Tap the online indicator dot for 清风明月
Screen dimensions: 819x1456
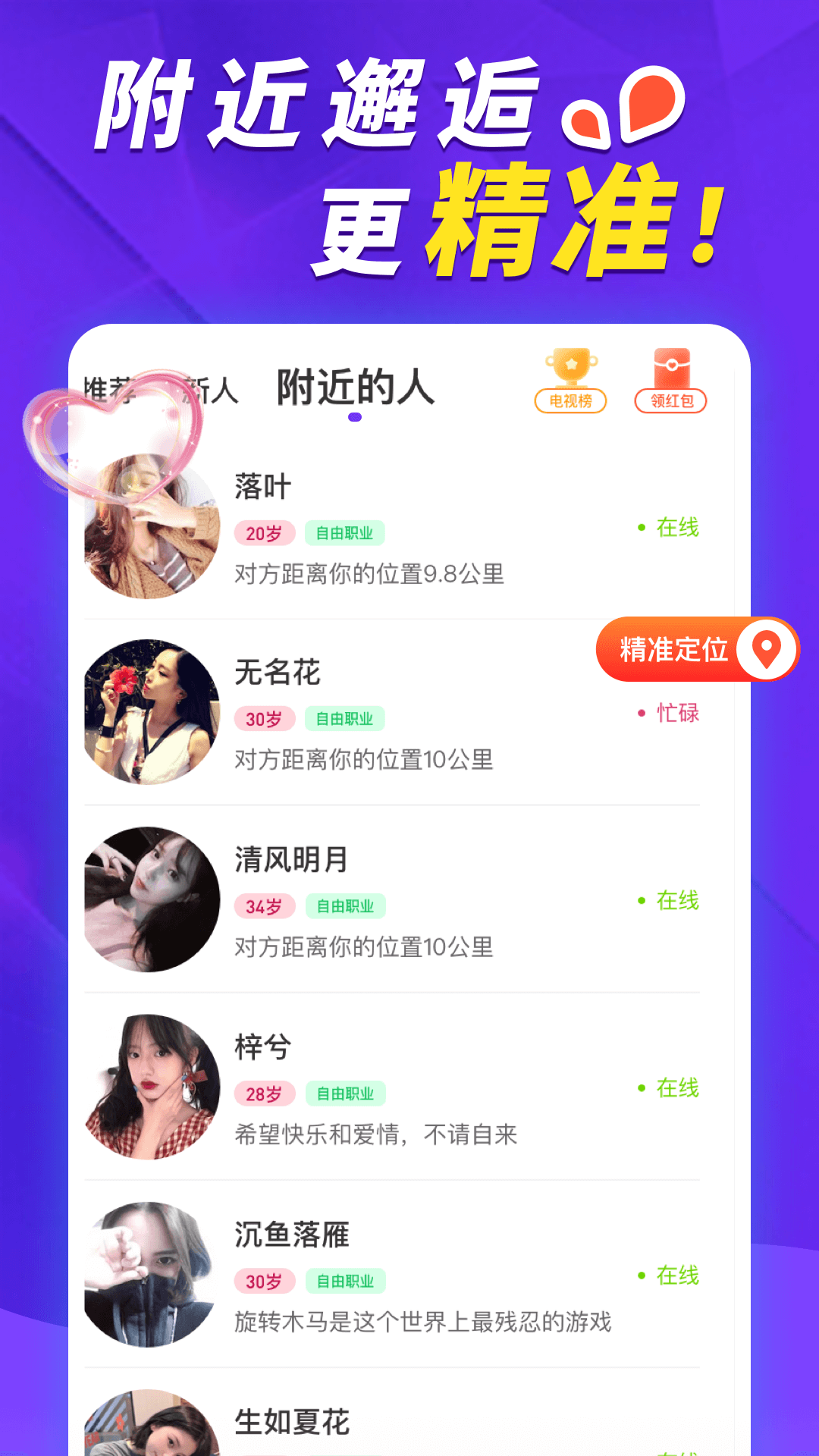642,901
